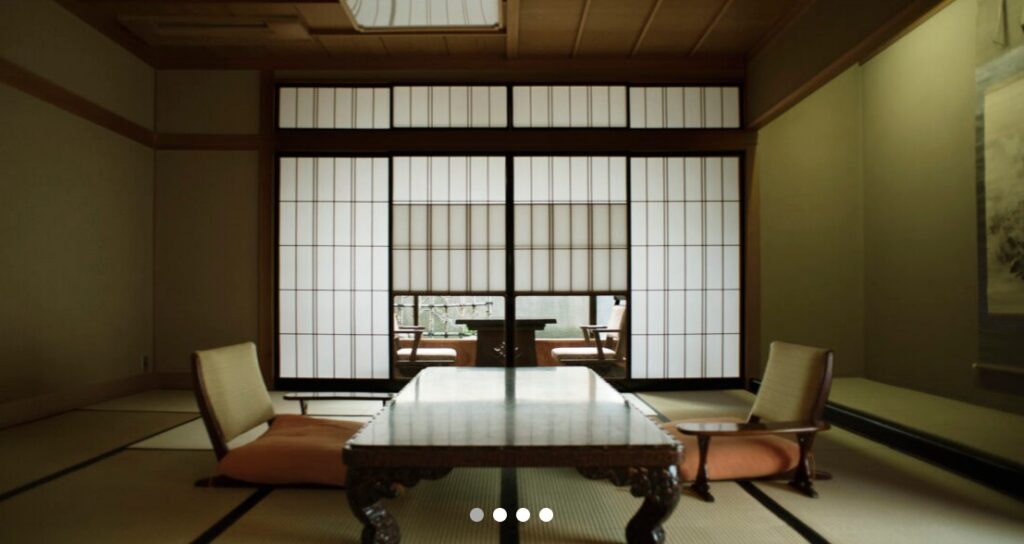Jump to the second carousel page dot
1024x544 pixels.
(500, 515)
